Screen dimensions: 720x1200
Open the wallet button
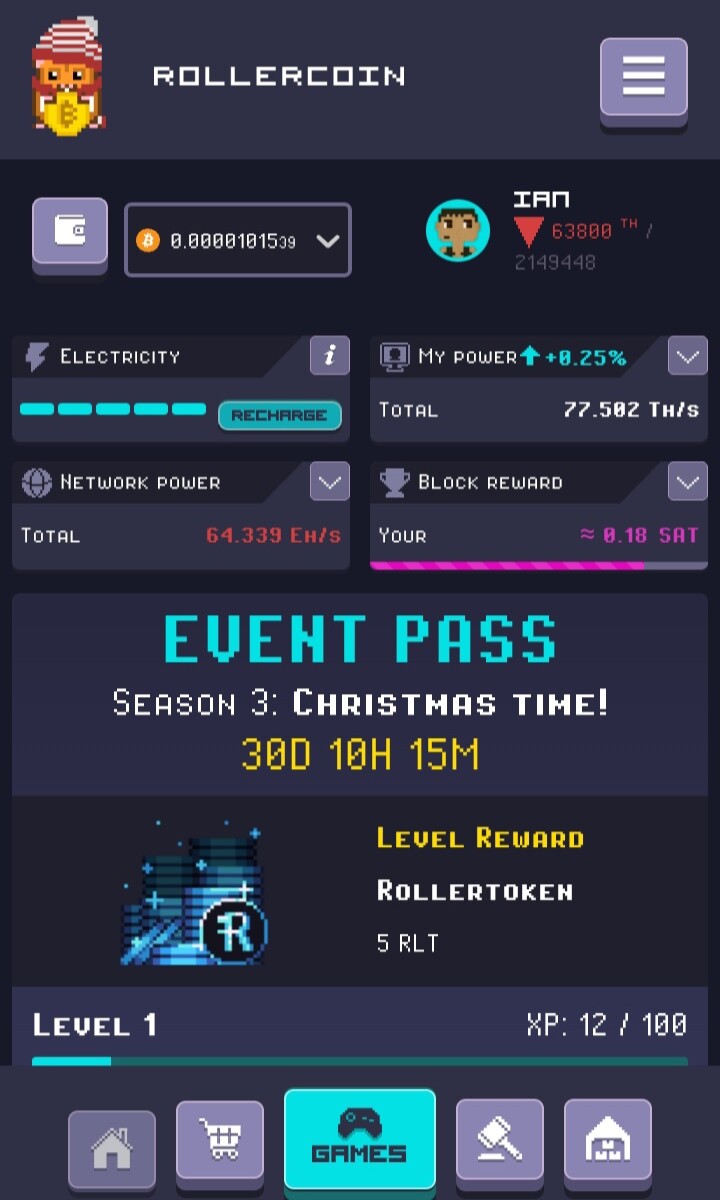[x=70, y=232]
